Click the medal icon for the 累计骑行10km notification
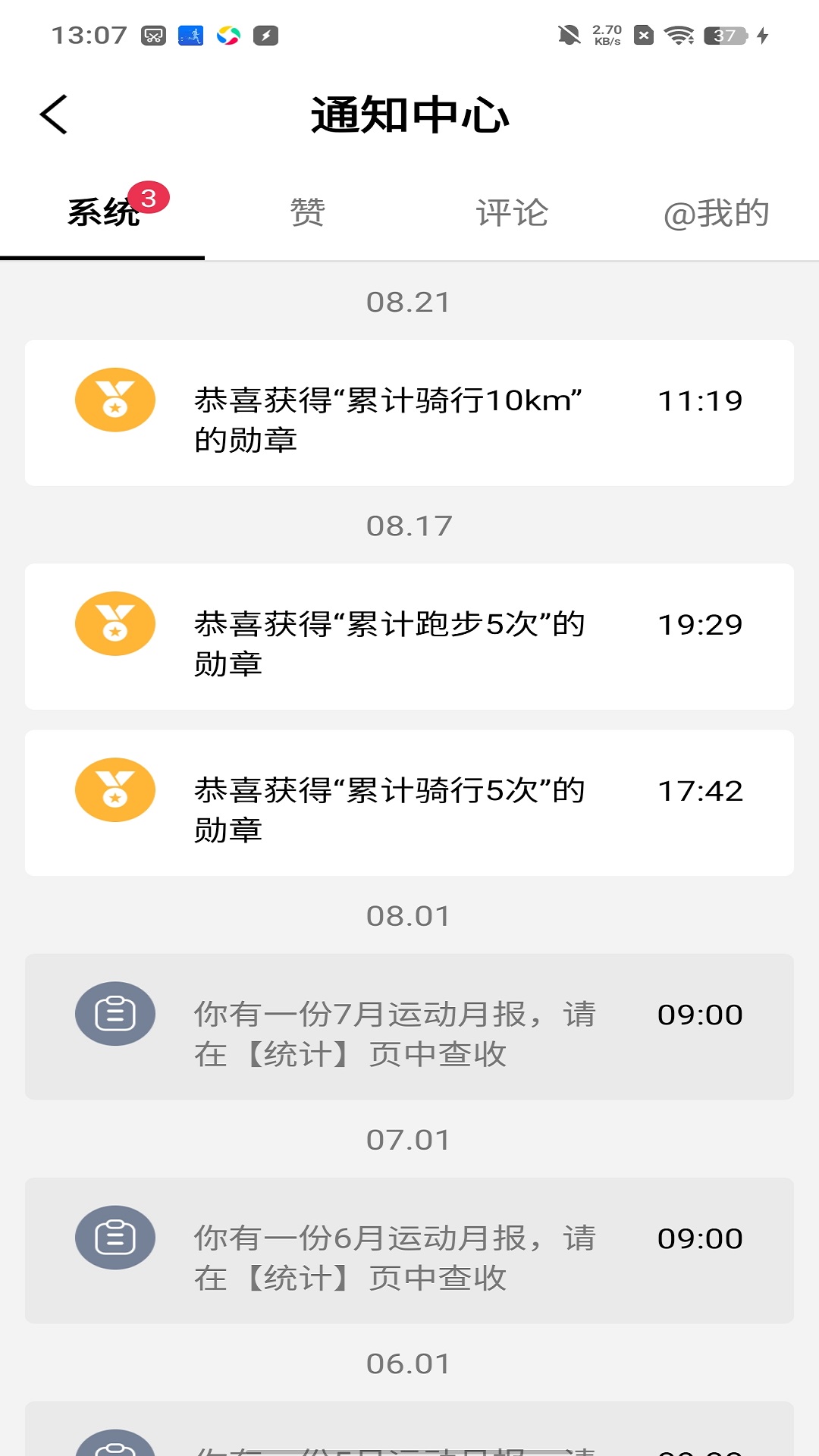This screenshot has height=1456, width=819. point(115,400)
